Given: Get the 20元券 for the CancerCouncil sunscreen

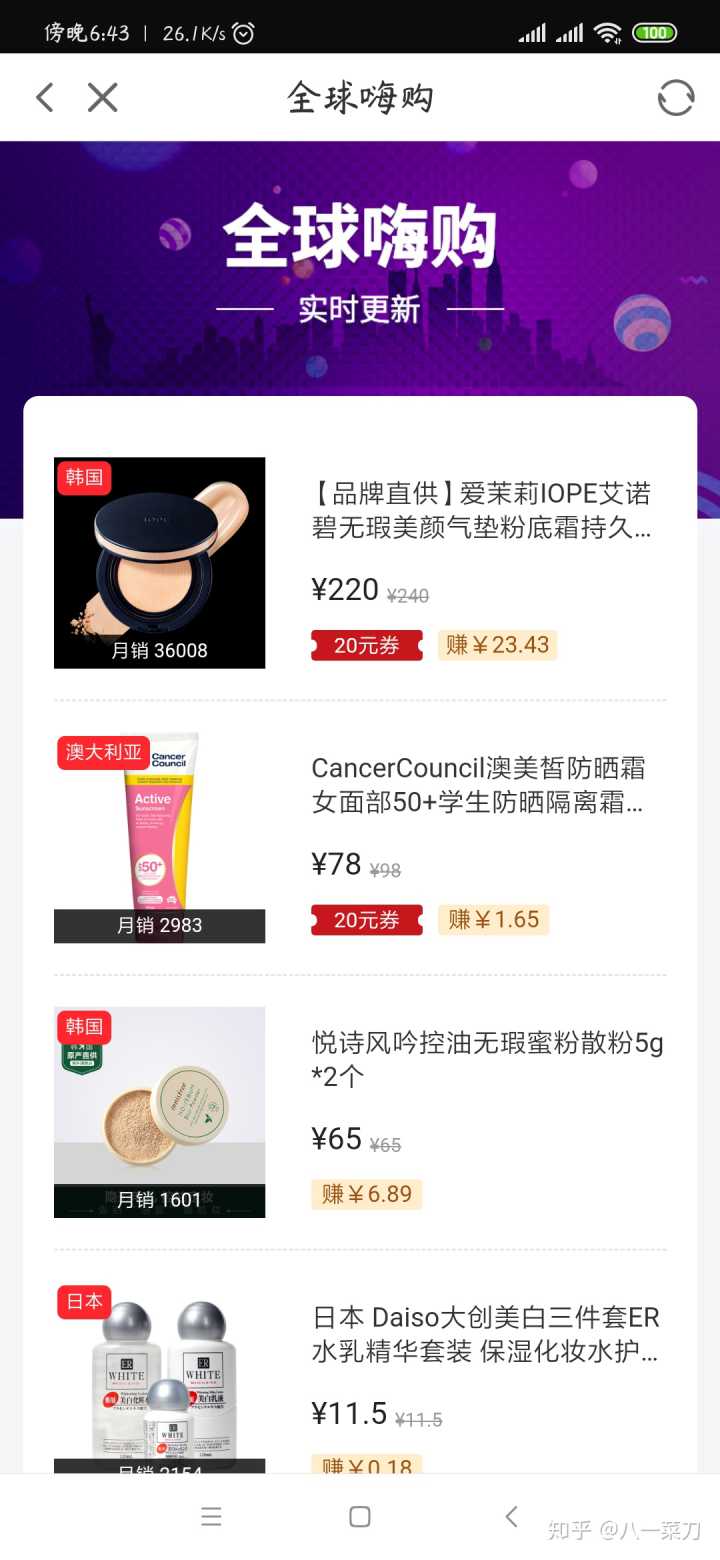Looking at the screenshot, I should [366, 920].
